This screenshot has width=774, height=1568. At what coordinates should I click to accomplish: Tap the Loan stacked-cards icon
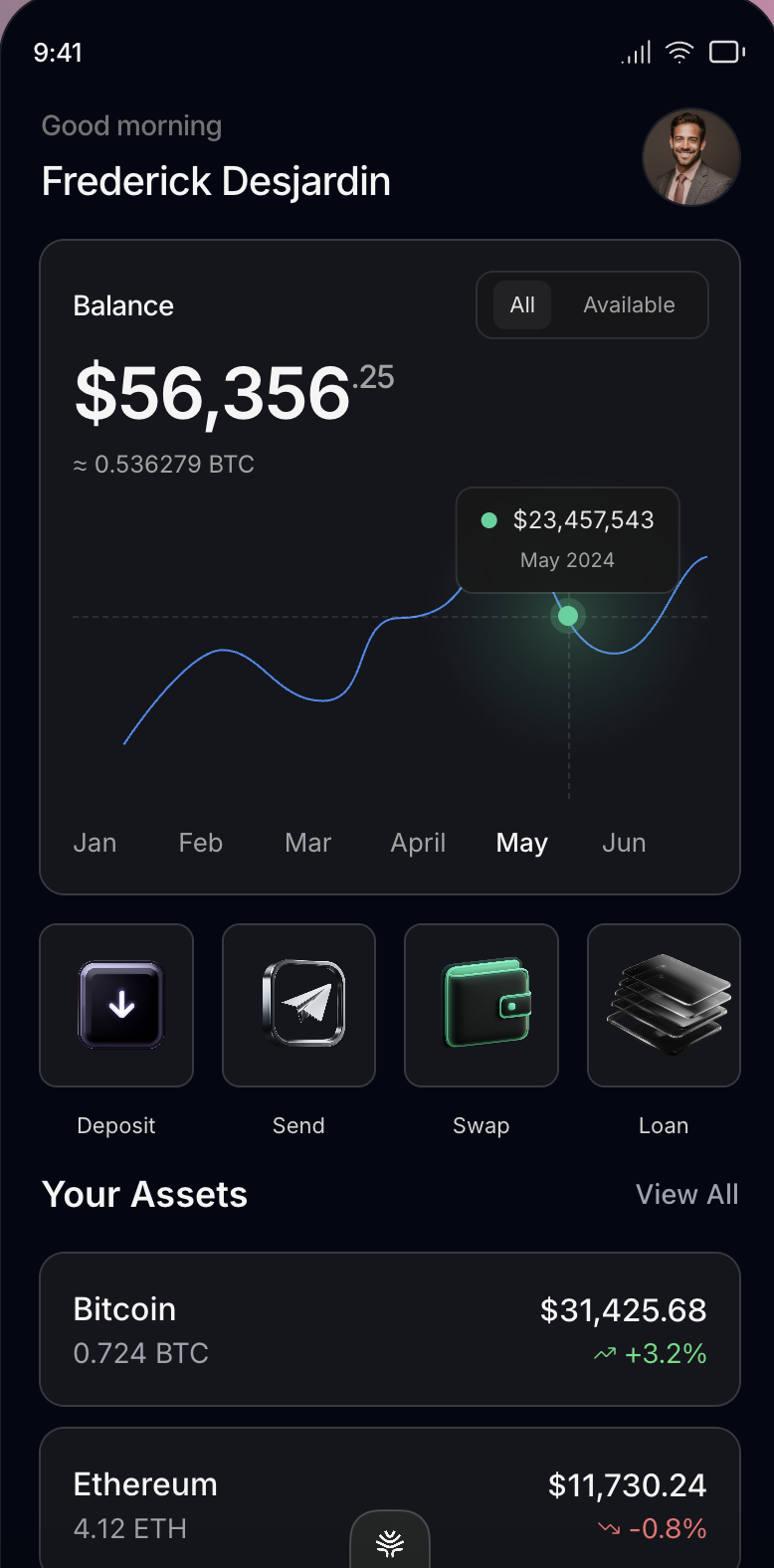[663, 1005]
